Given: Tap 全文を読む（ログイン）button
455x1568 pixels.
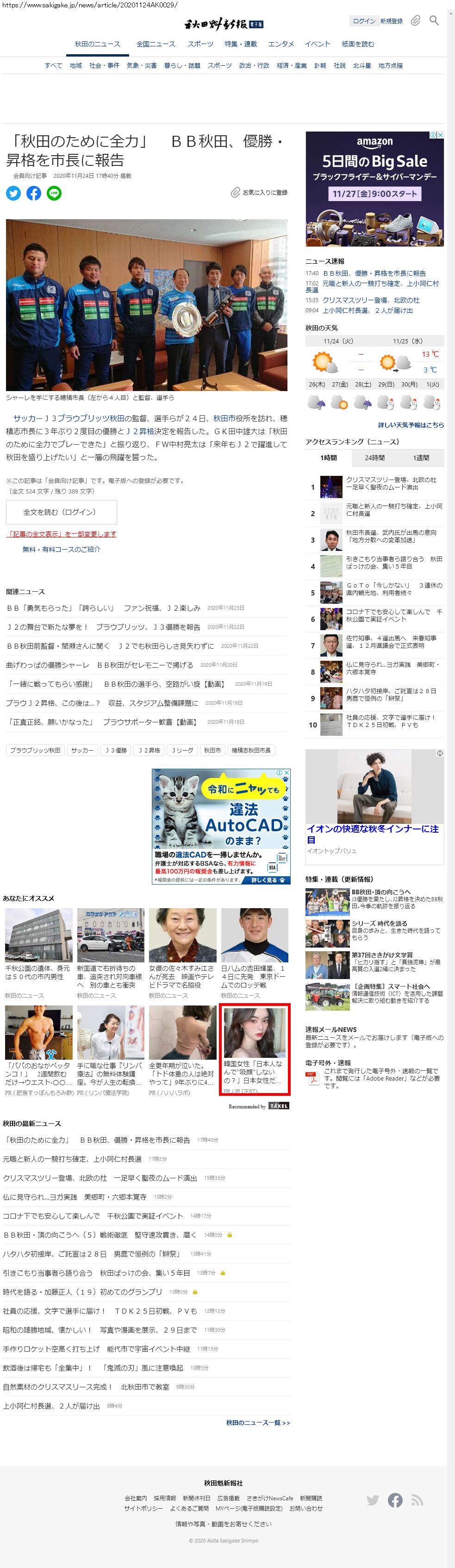Looking at the screenshot, I should (62, 512).
